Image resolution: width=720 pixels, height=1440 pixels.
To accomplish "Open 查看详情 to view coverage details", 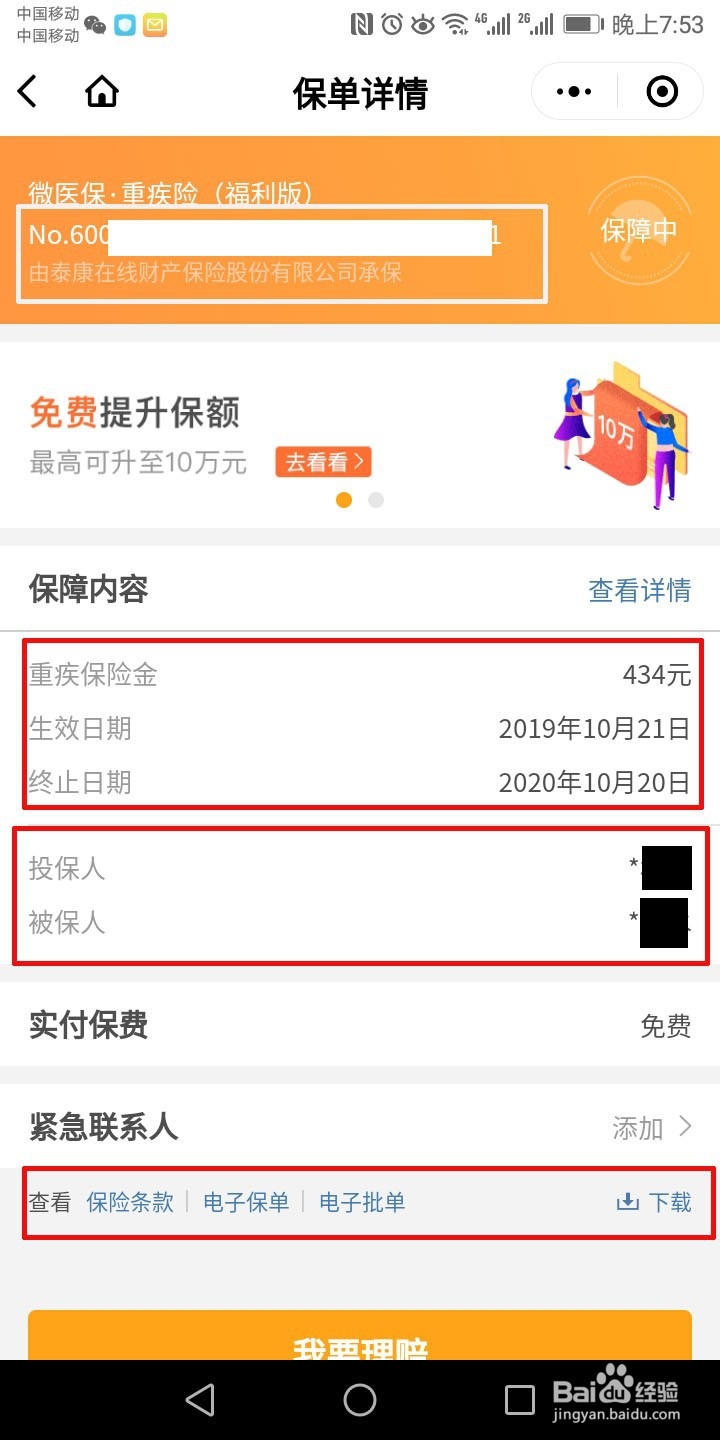I will pyautogui.click(x=641, y=591).
